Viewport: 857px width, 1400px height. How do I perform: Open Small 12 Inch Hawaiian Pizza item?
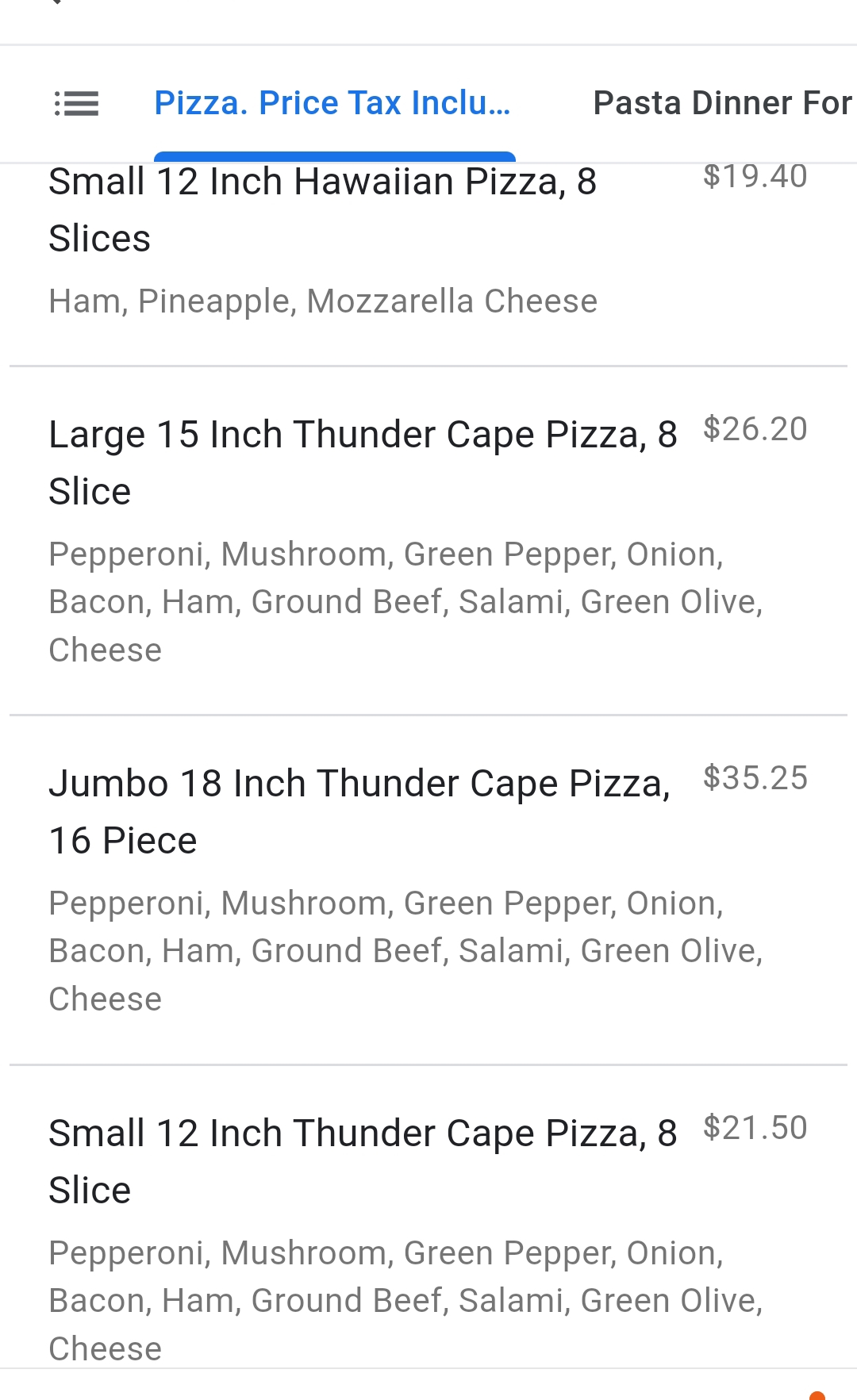322,210
